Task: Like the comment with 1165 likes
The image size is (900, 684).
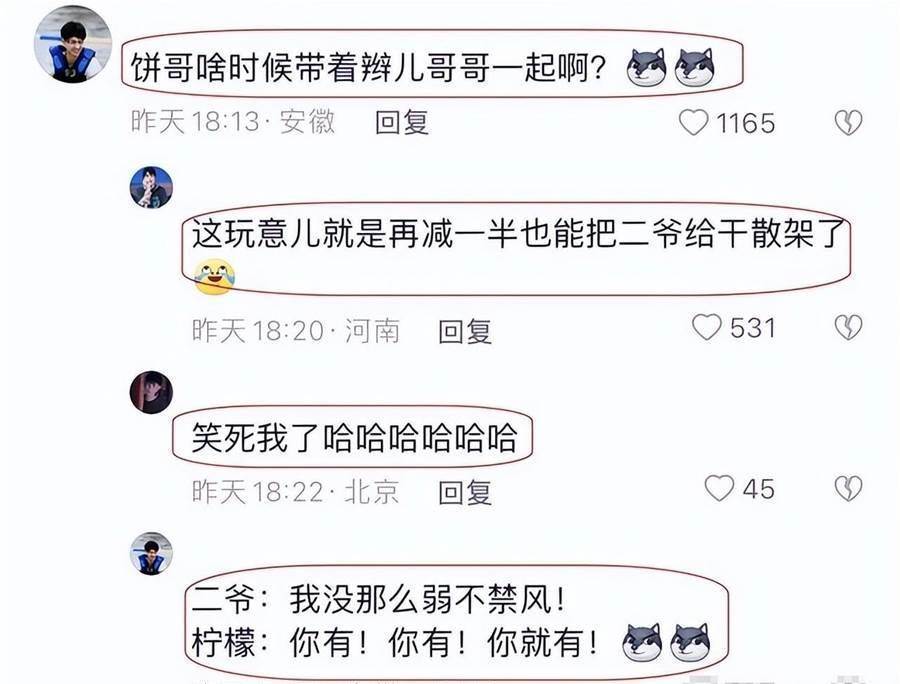Action: (694, 123)
